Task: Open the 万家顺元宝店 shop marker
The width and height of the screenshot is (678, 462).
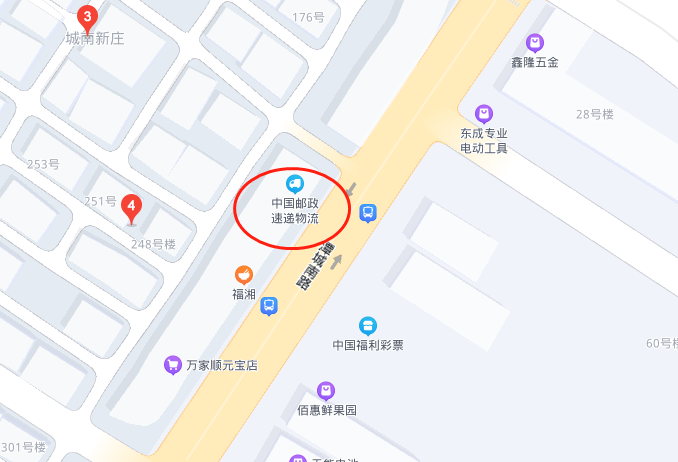Action: pos(173,365)
